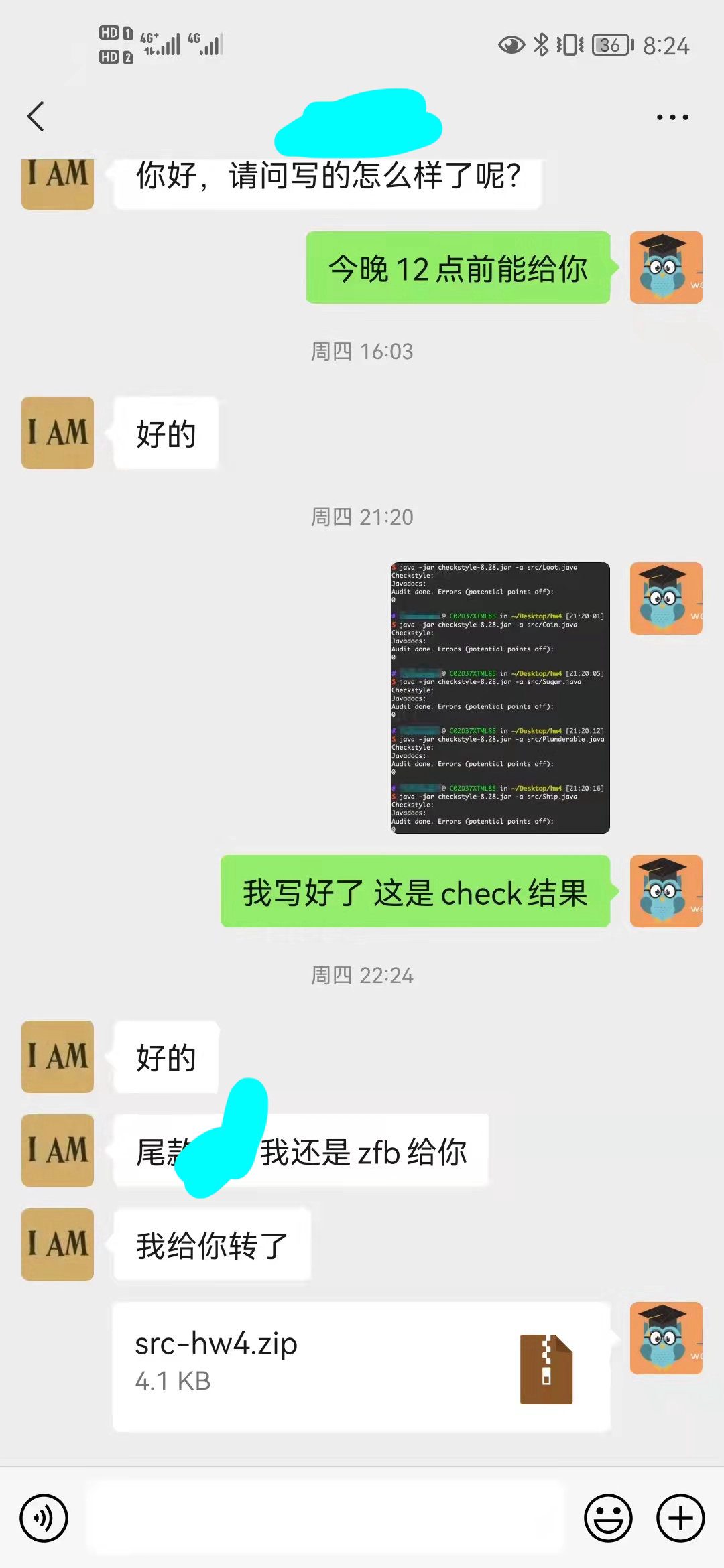Open the plus attachment menu

(x=680, y=1518)
